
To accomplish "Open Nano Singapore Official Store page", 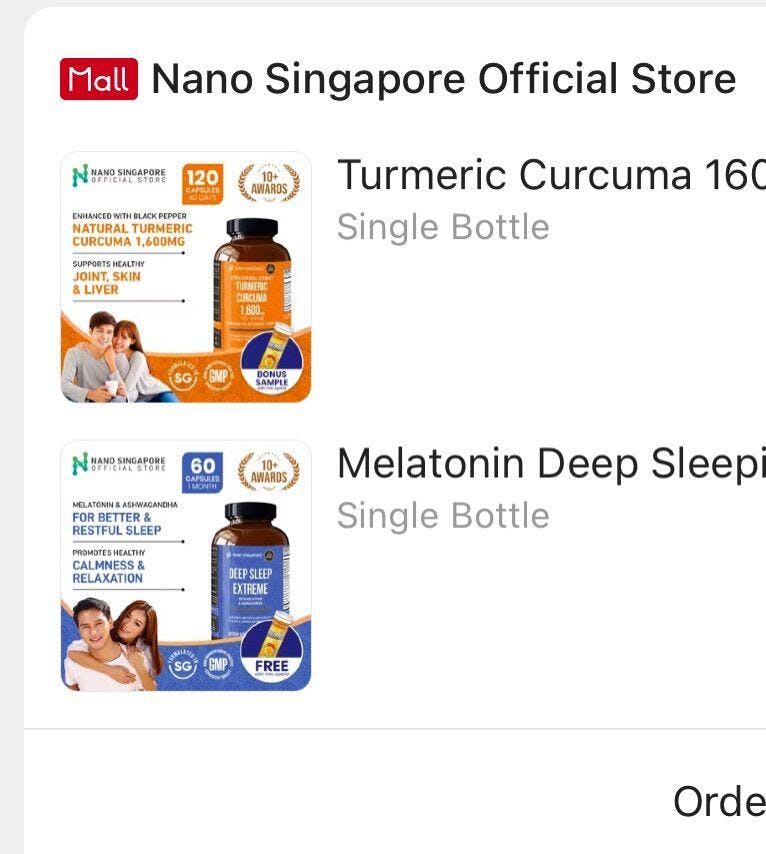I will pos(443,79).
